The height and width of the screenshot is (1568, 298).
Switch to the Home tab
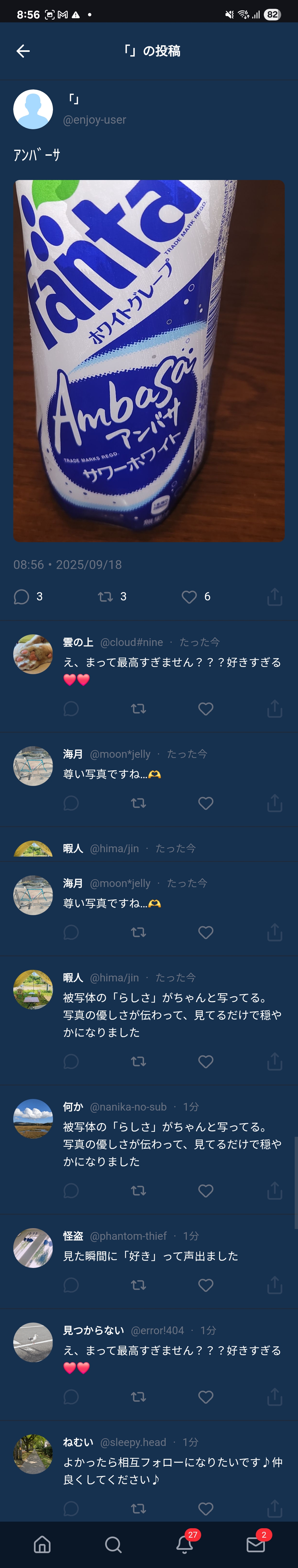coord(42,1544)
